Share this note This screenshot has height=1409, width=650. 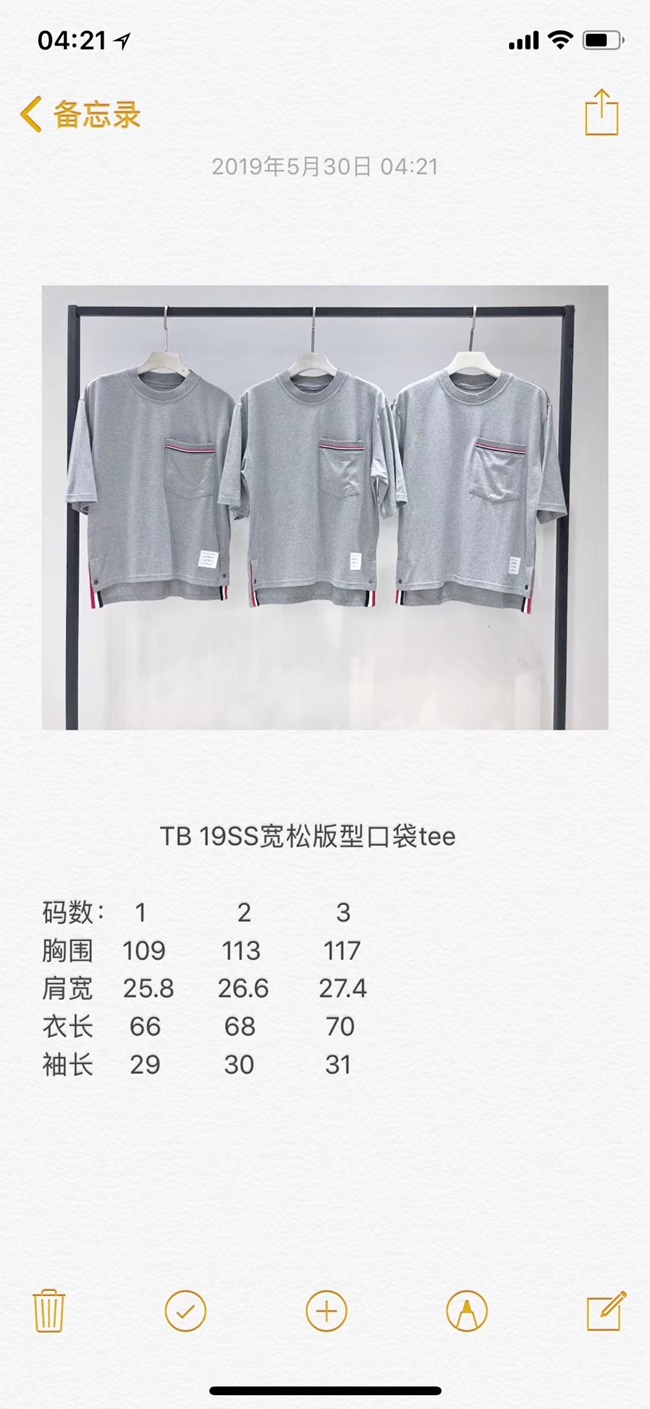point(601,112)
